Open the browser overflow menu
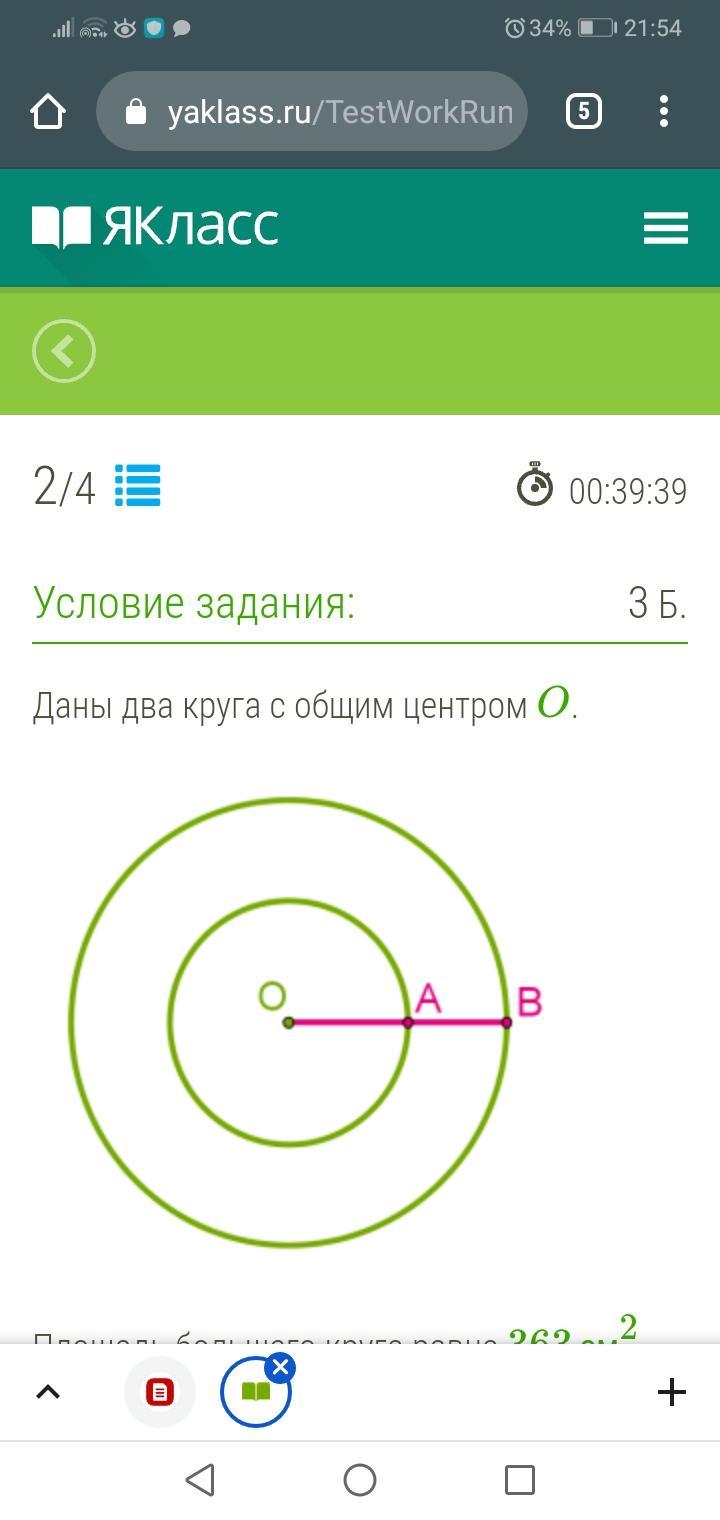The width and height of the screenshot is (720, 1520). pyautogui.click(x=664, y=111)
